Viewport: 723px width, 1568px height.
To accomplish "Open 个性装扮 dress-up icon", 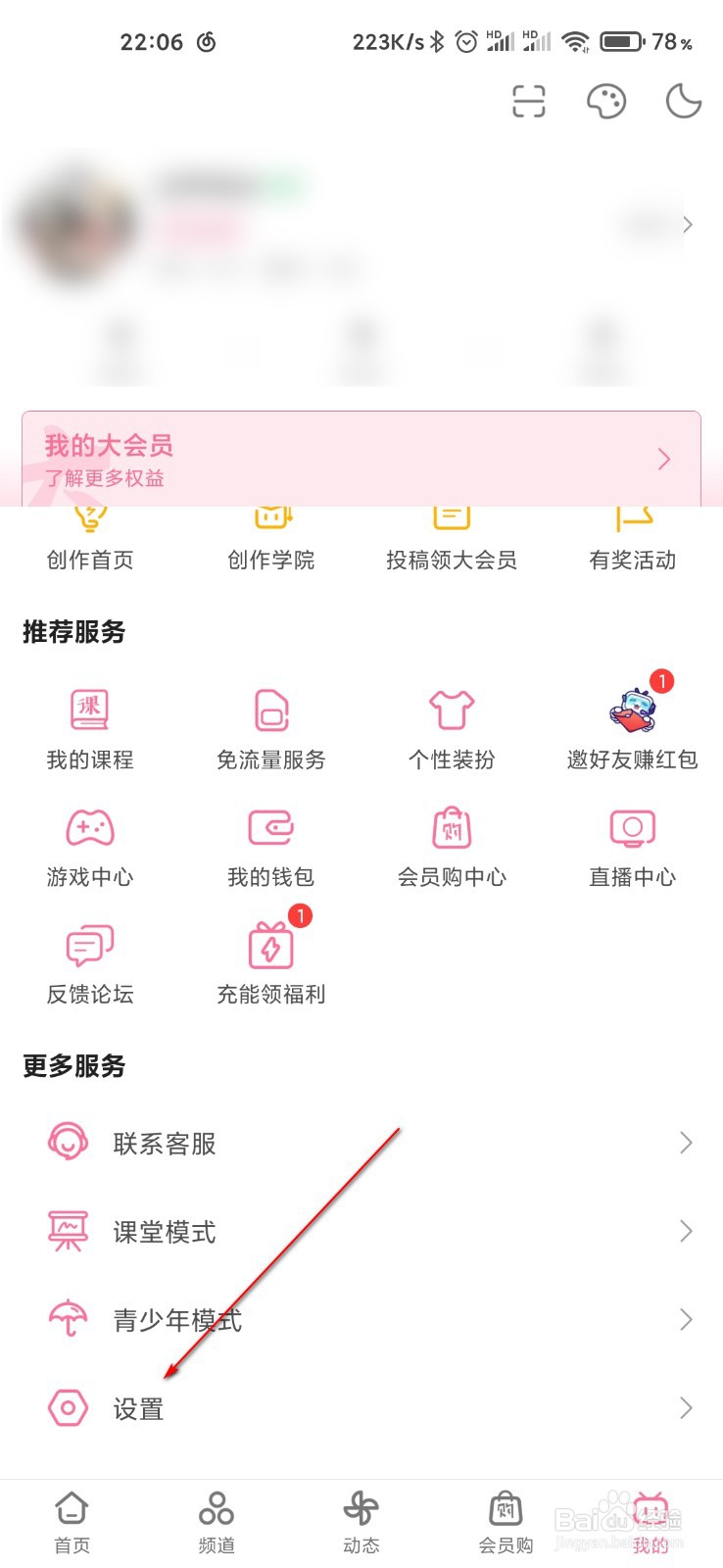I will (x=450, y=709).
